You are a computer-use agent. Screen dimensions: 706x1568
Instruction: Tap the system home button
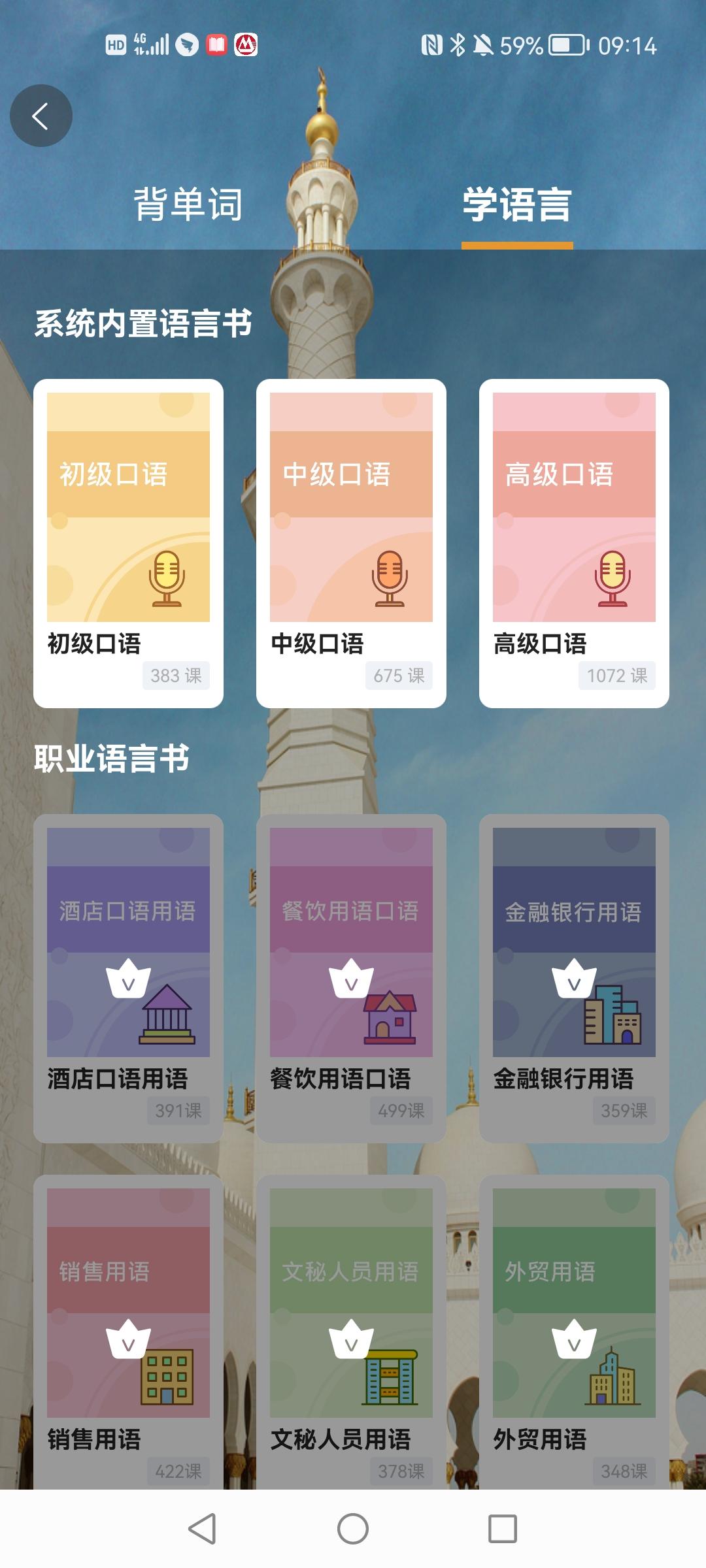click(353, 1529)
